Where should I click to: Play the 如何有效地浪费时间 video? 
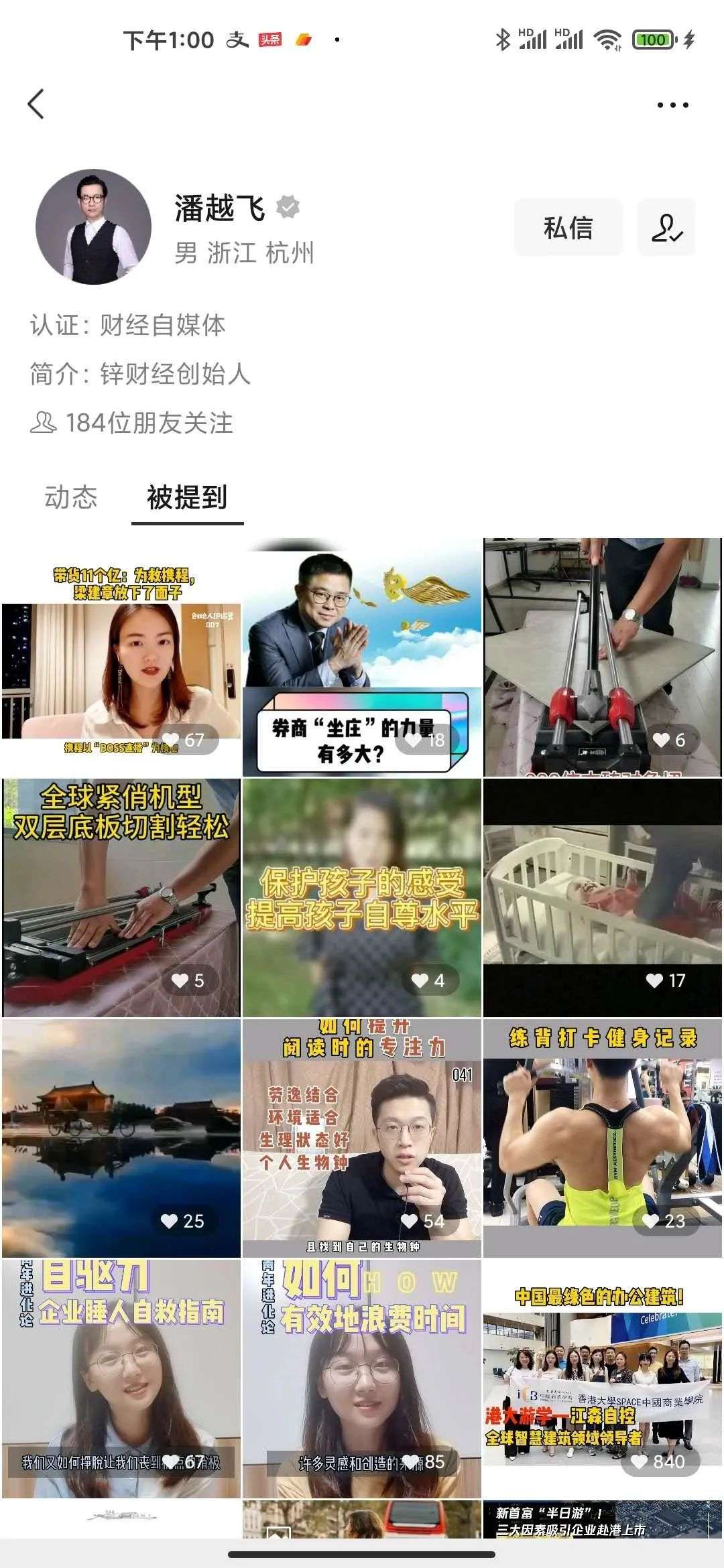coord(362,1378)
